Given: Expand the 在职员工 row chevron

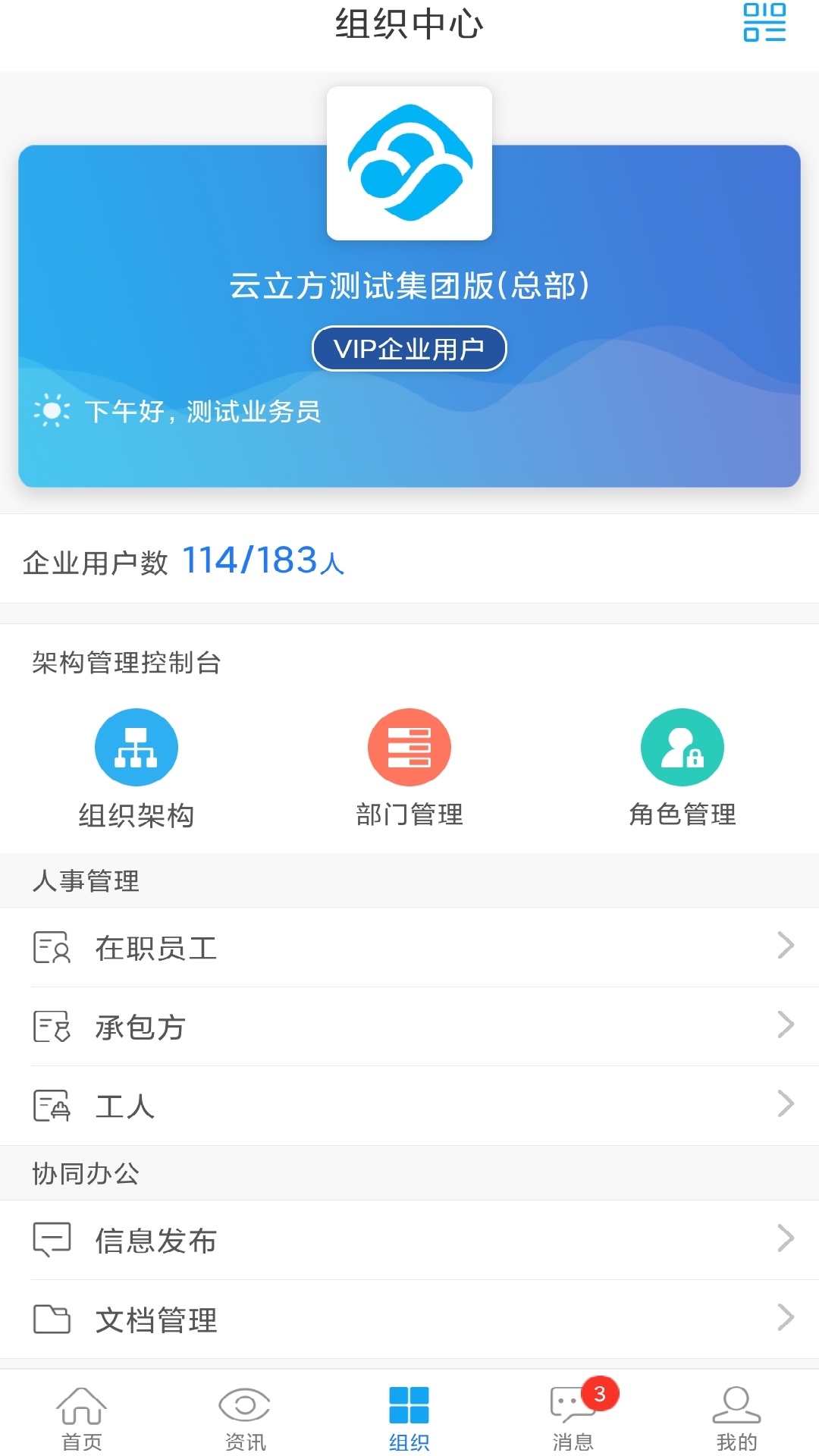Looking at the screenshot, I should point(786,946).
